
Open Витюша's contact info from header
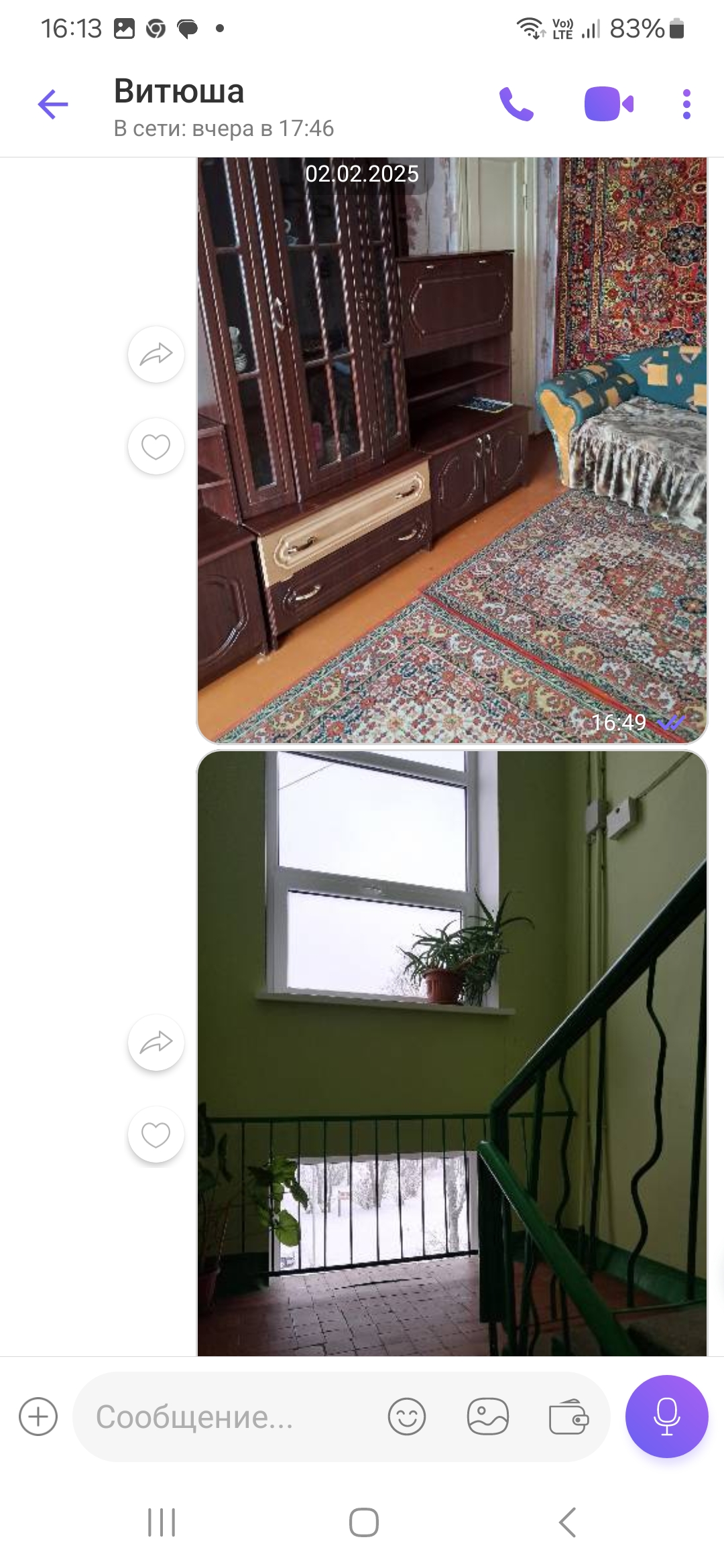[224, 107]
